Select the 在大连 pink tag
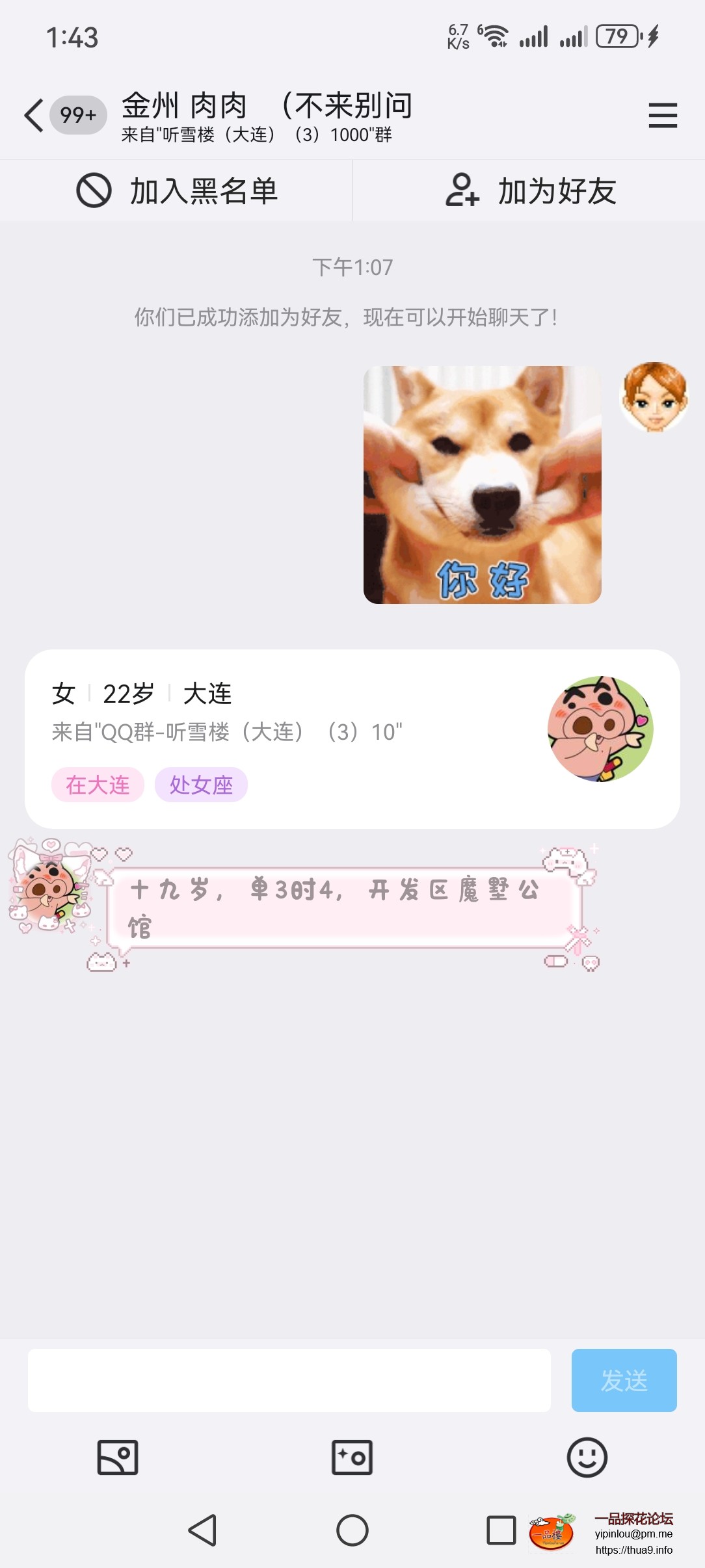Viewport: 705px width, 1568px height. [98, 786]
